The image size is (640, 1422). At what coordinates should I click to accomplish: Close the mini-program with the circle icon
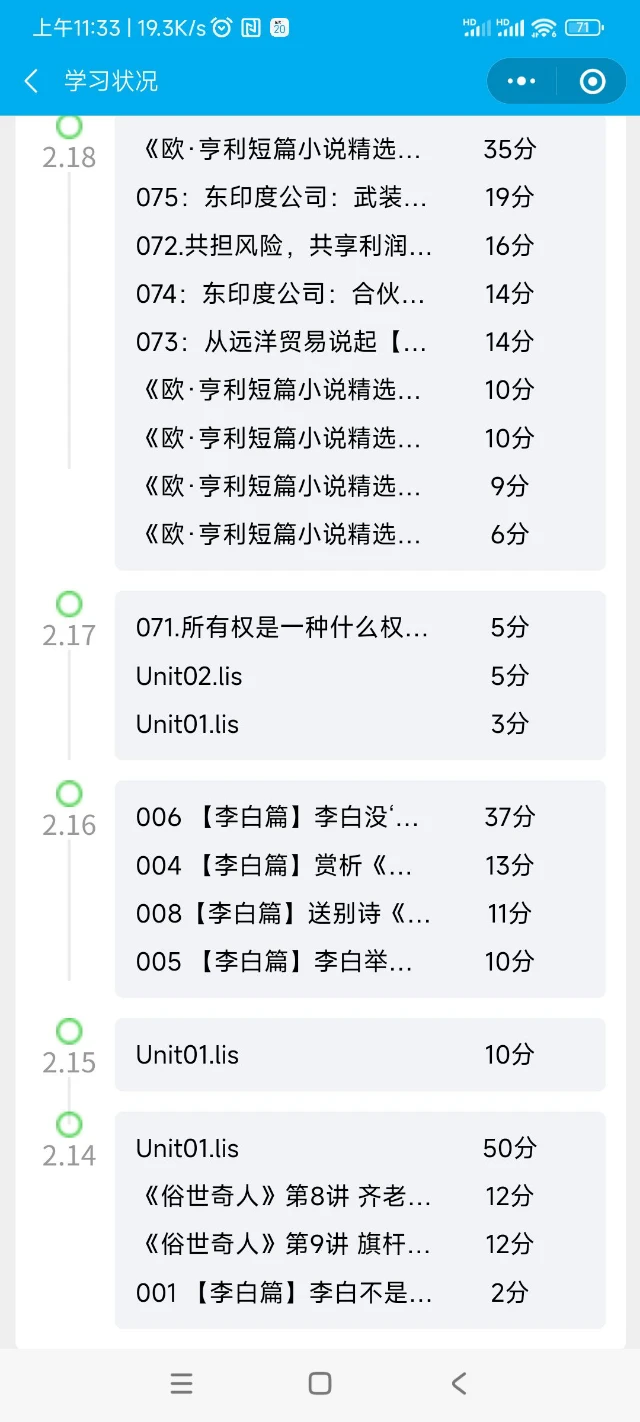click(592, 81)
